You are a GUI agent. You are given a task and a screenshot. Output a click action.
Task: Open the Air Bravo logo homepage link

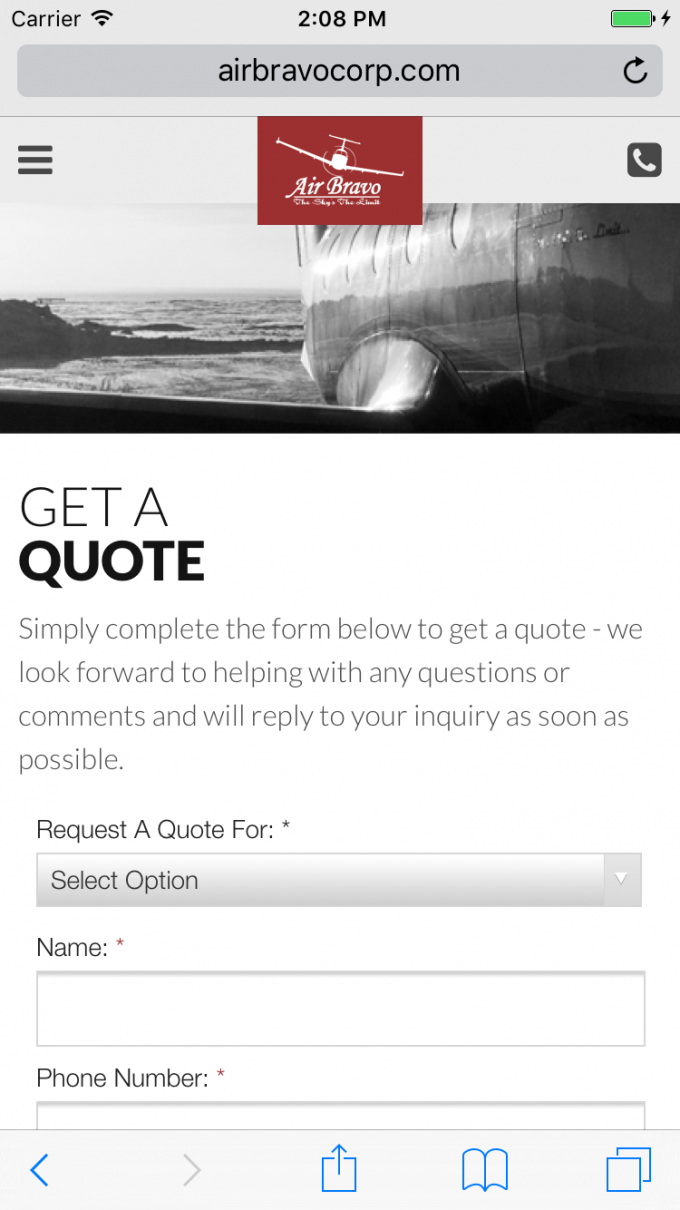coord(339,170)
